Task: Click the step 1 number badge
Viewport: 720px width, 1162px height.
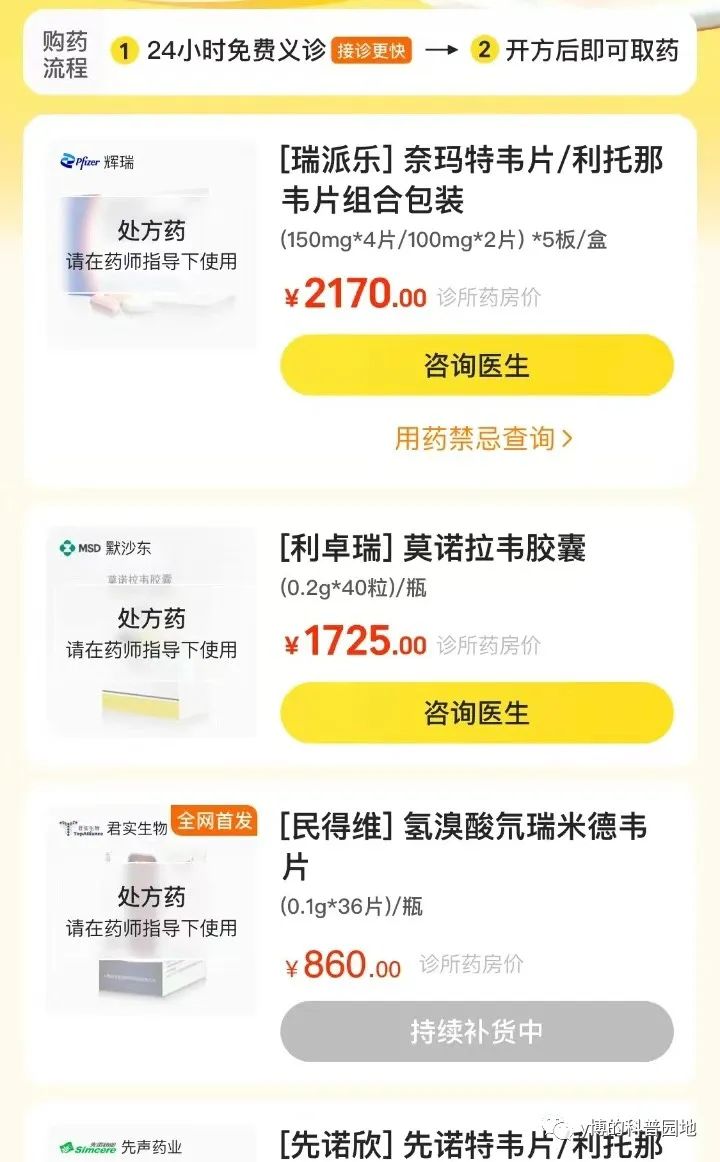Action: (126, 49)
